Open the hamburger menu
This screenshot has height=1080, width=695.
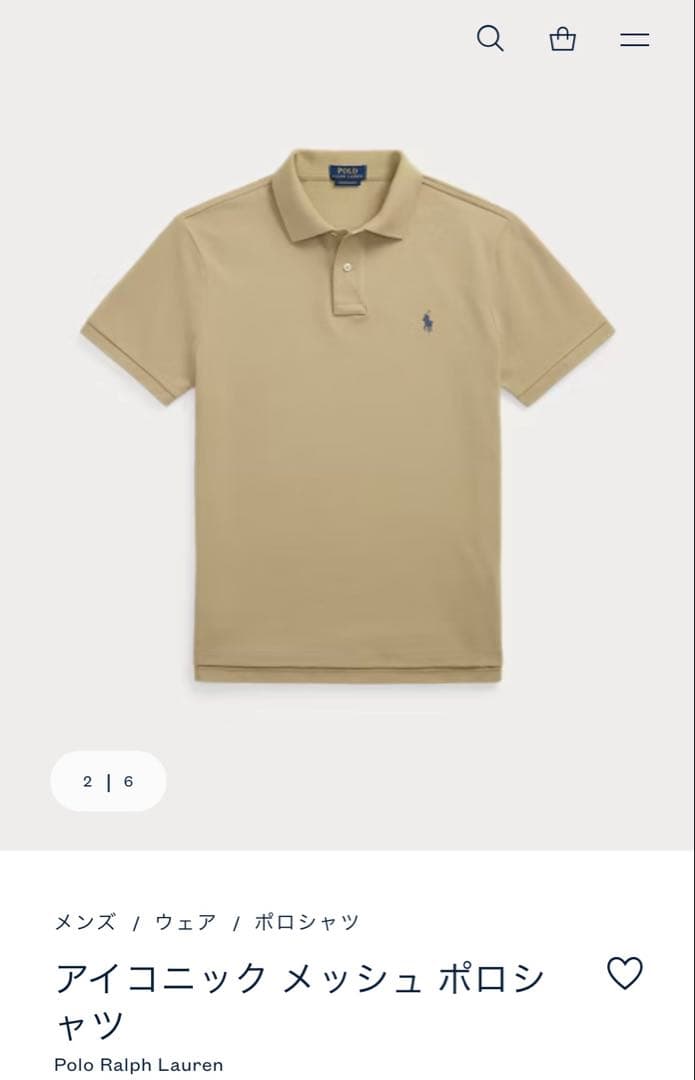[x=634, y=40]
